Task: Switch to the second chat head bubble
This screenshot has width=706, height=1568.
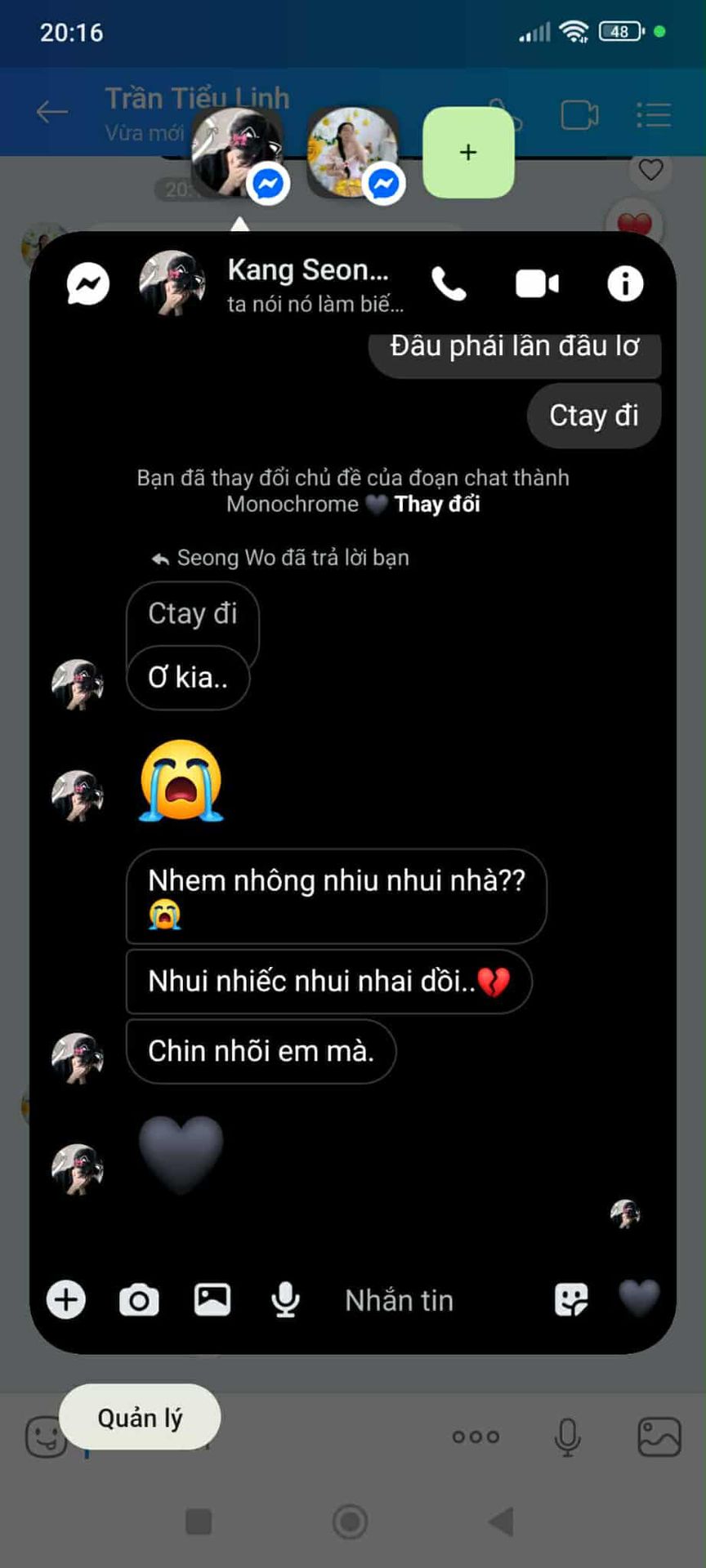Action: (x=352, y=153)
